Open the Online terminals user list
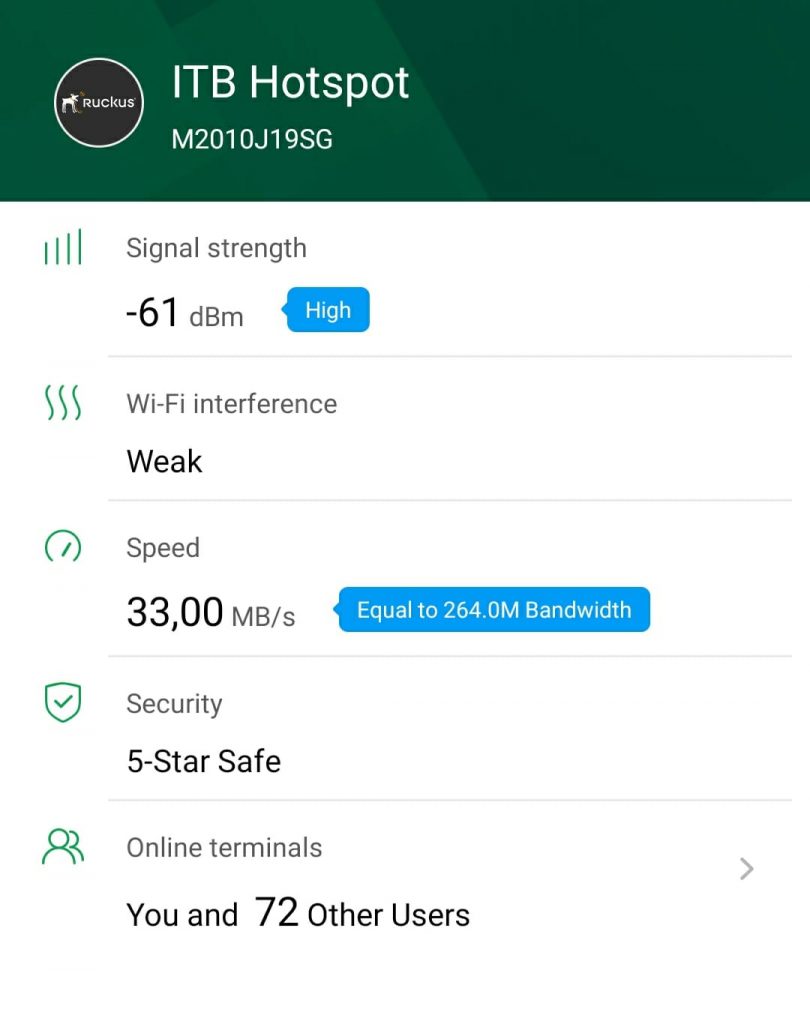Image resolution: width=810 pixels, height=1024 pixels. click(746, 869)
